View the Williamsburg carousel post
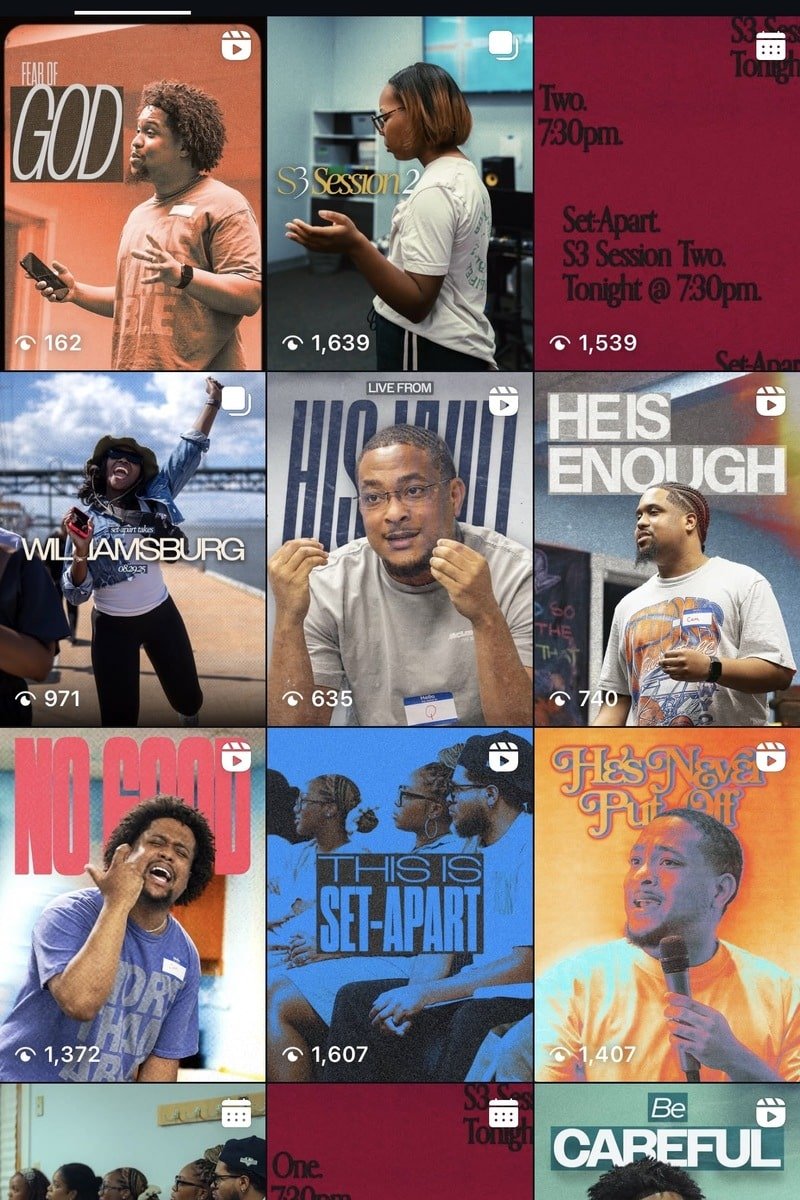The width and height of the screenshot is (800, 1200). (132, 550)
